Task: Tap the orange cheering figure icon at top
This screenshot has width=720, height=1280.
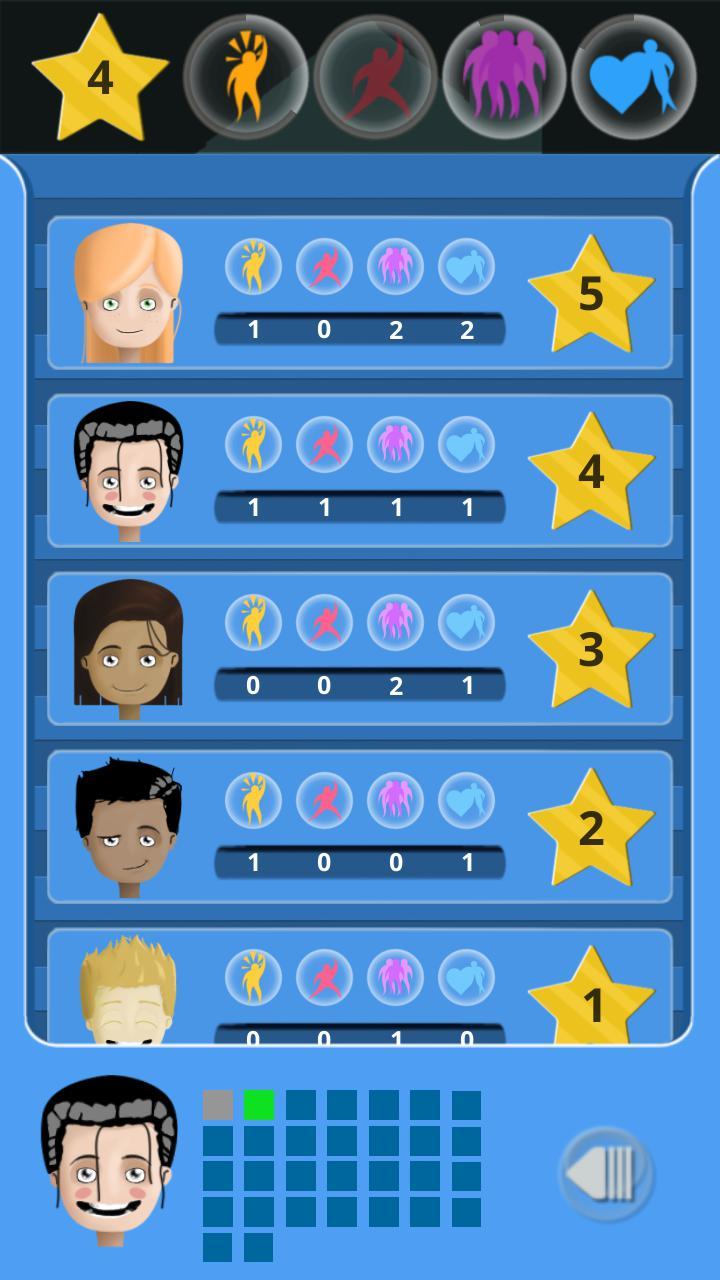Action: pyautogui.click(x=245, y=77)
